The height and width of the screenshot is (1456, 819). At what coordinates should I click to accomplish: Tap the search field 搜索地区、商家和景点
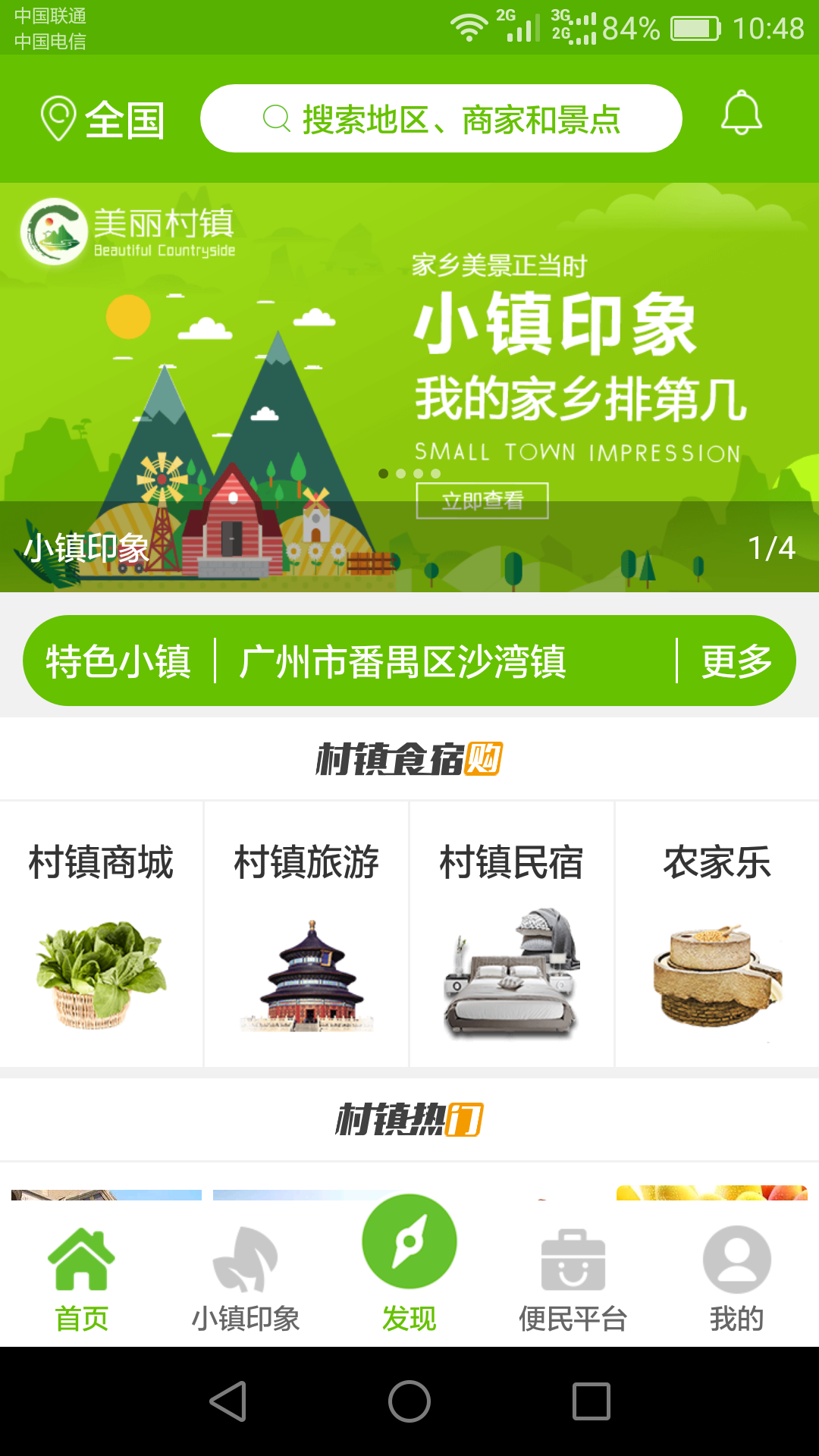click(x=459, y=118)
